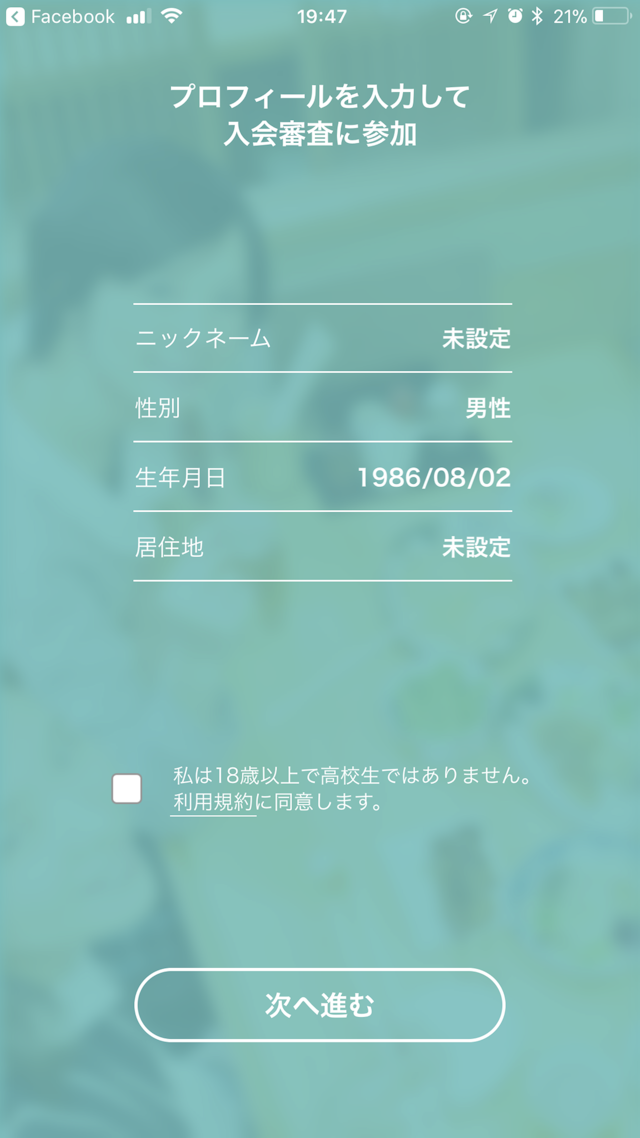Screen dimensions: 640x1138
Task: Set the ニックネーム field
Action: (322, 338)
